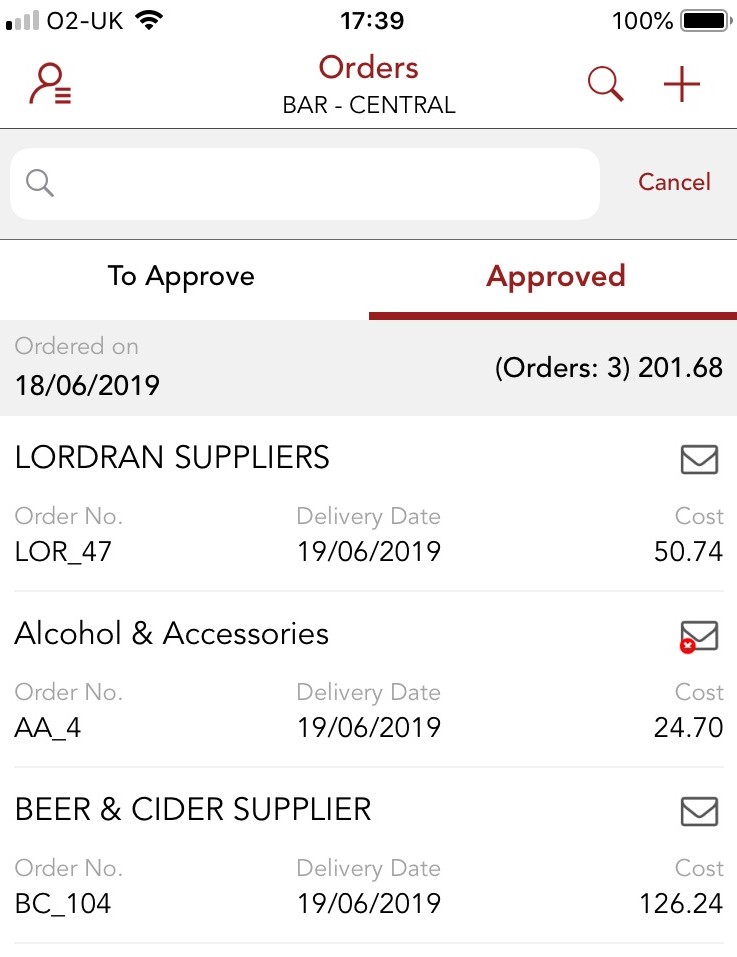Screen dimensions: 737x957
Task: Tap the search magnifier icon in header
Action: pyautogui.click(x=605, y=84)
